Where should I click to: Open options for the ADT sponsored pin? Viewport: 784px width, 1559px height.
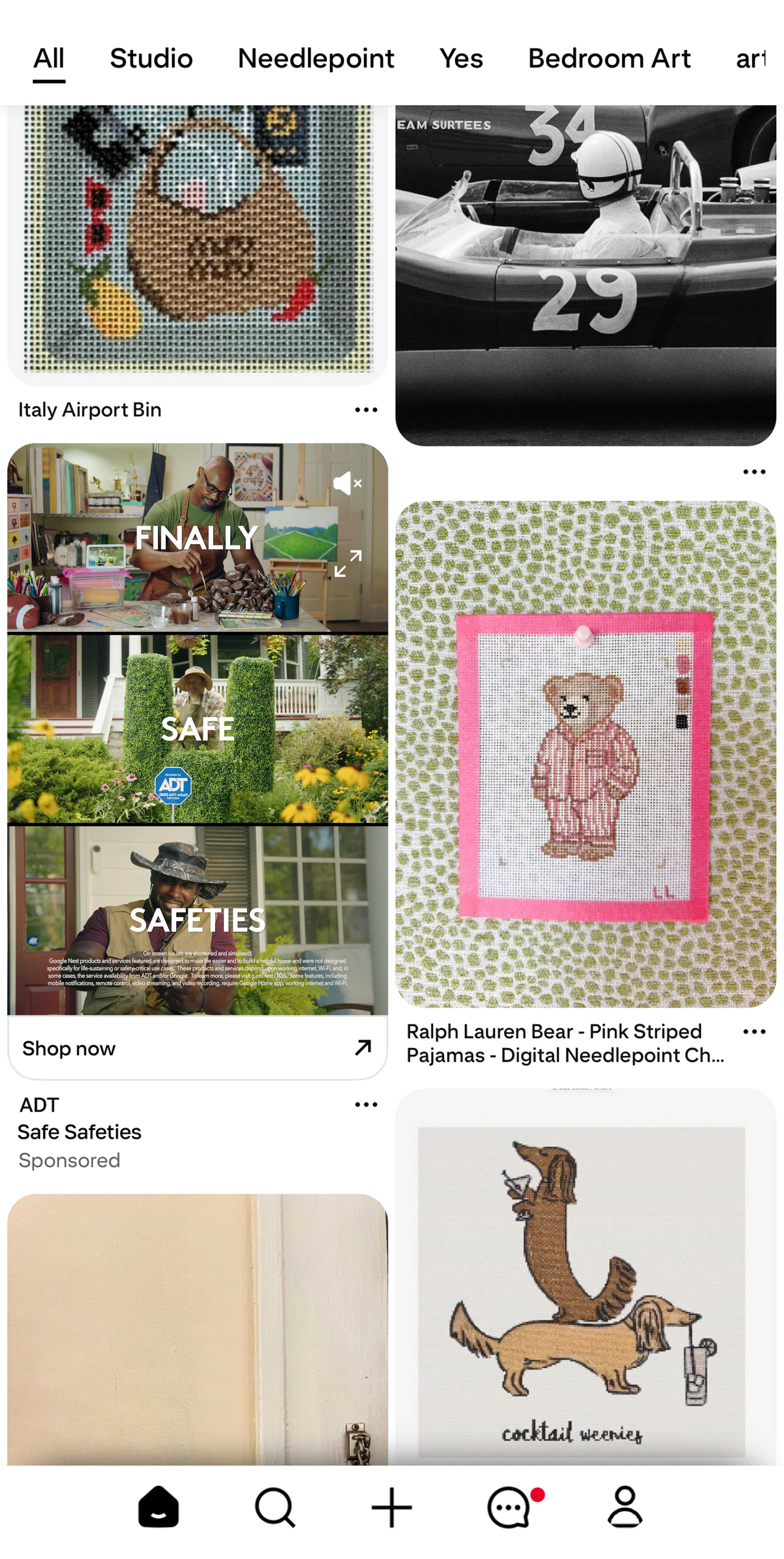coord(366,1104)
